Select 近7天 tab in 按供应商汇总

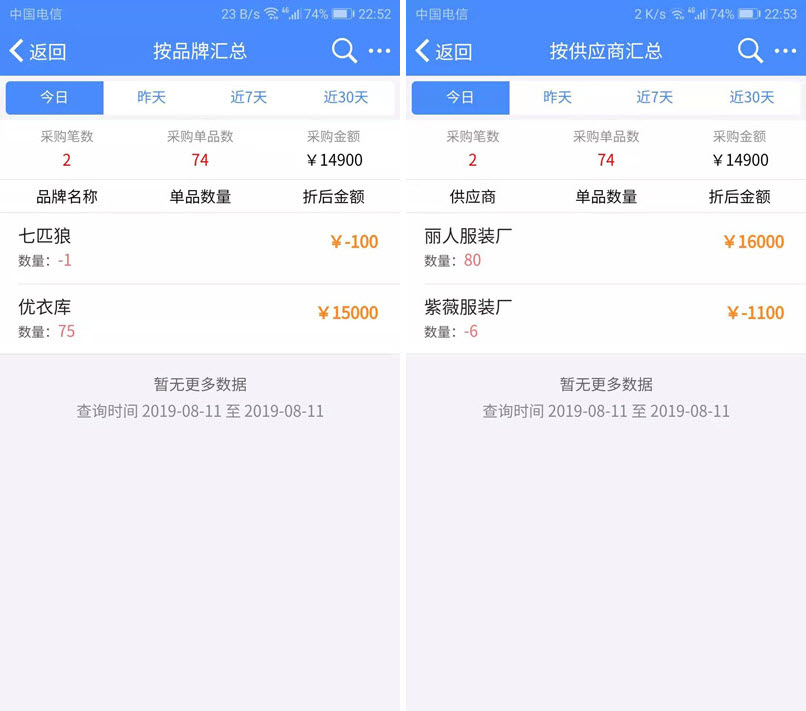click(x=655, y=98)
